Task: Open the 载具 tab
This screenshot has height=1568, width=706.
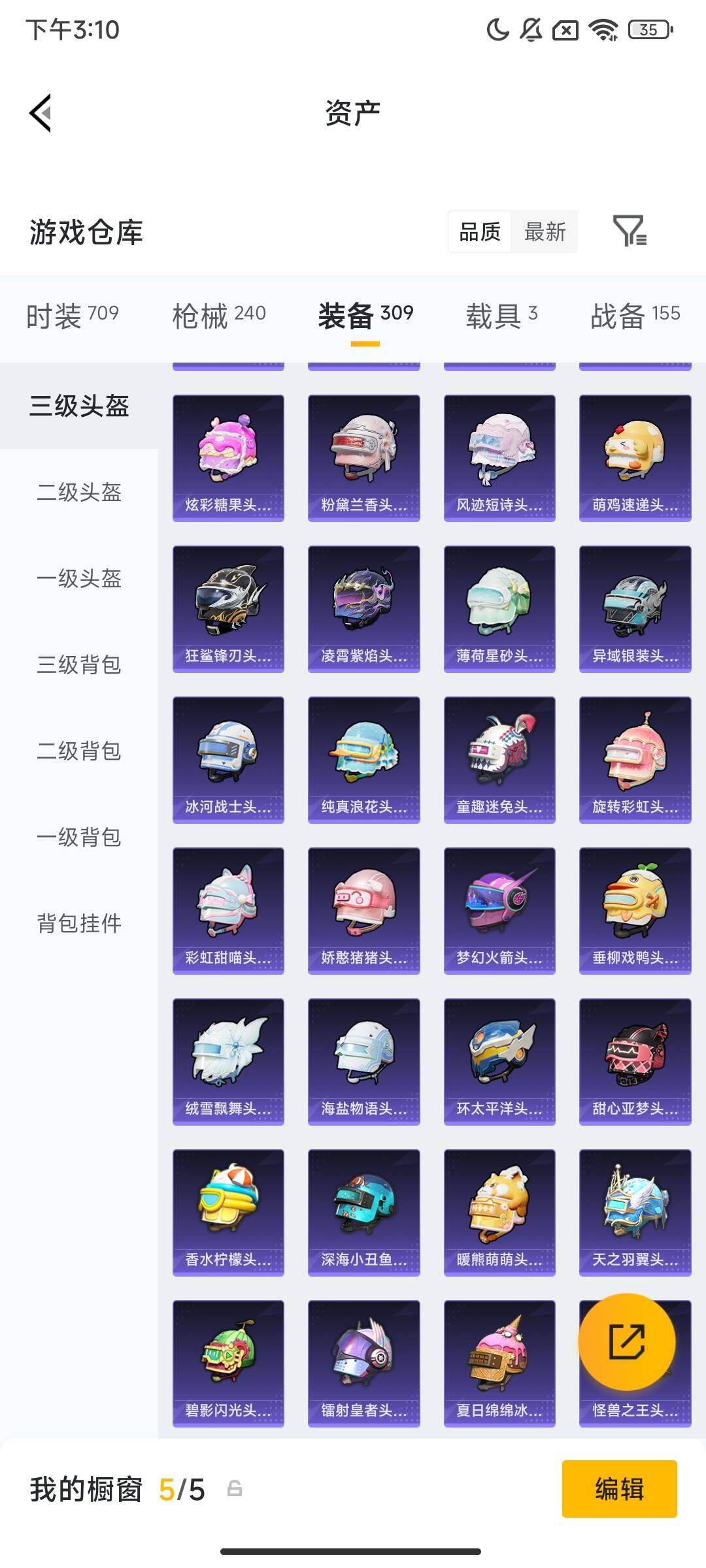Action: tap(501, 316)
